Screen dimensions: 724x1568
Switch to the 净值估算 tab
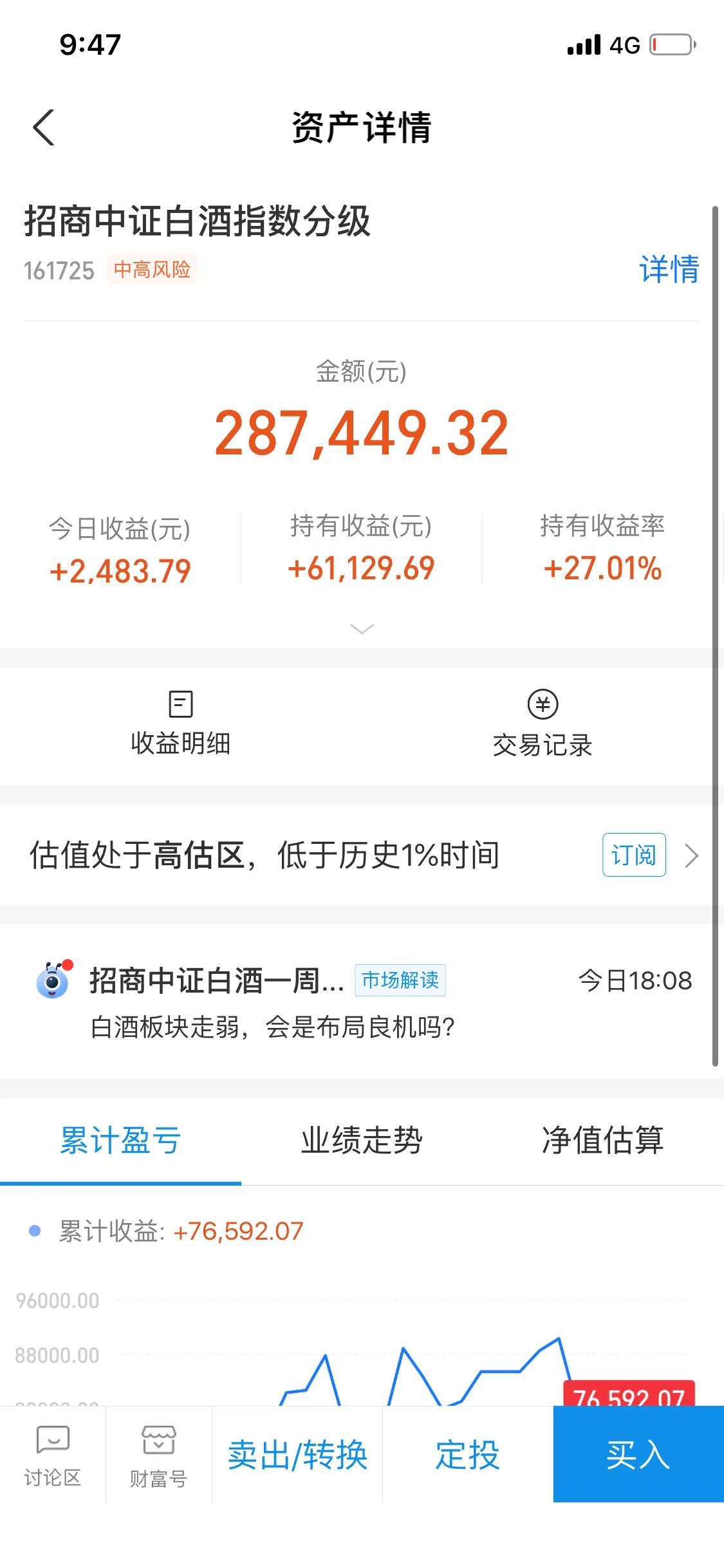[x=603, y=1141]
